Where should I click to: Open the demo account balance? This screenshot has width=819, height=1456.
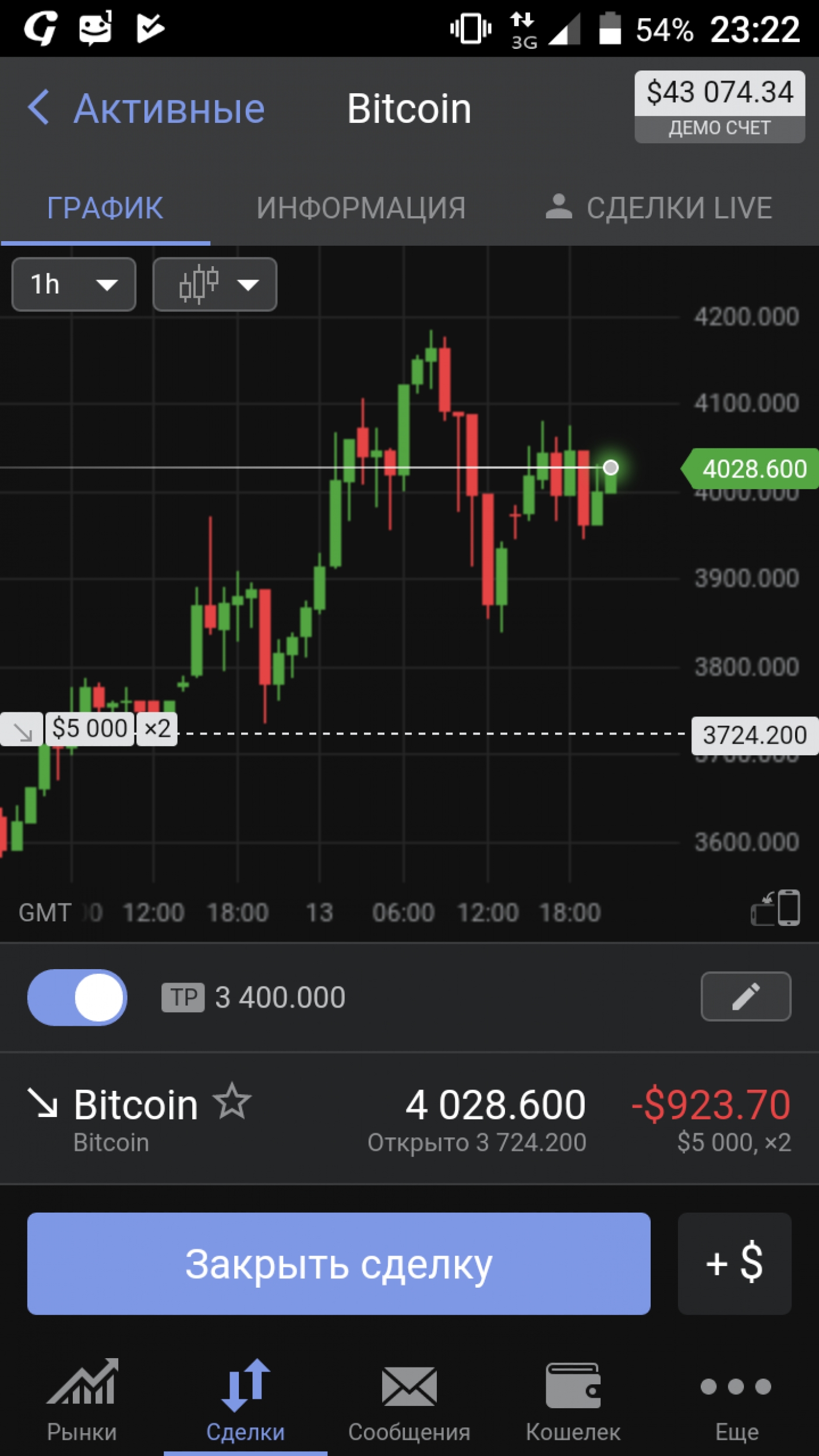(x=719, y=106)
